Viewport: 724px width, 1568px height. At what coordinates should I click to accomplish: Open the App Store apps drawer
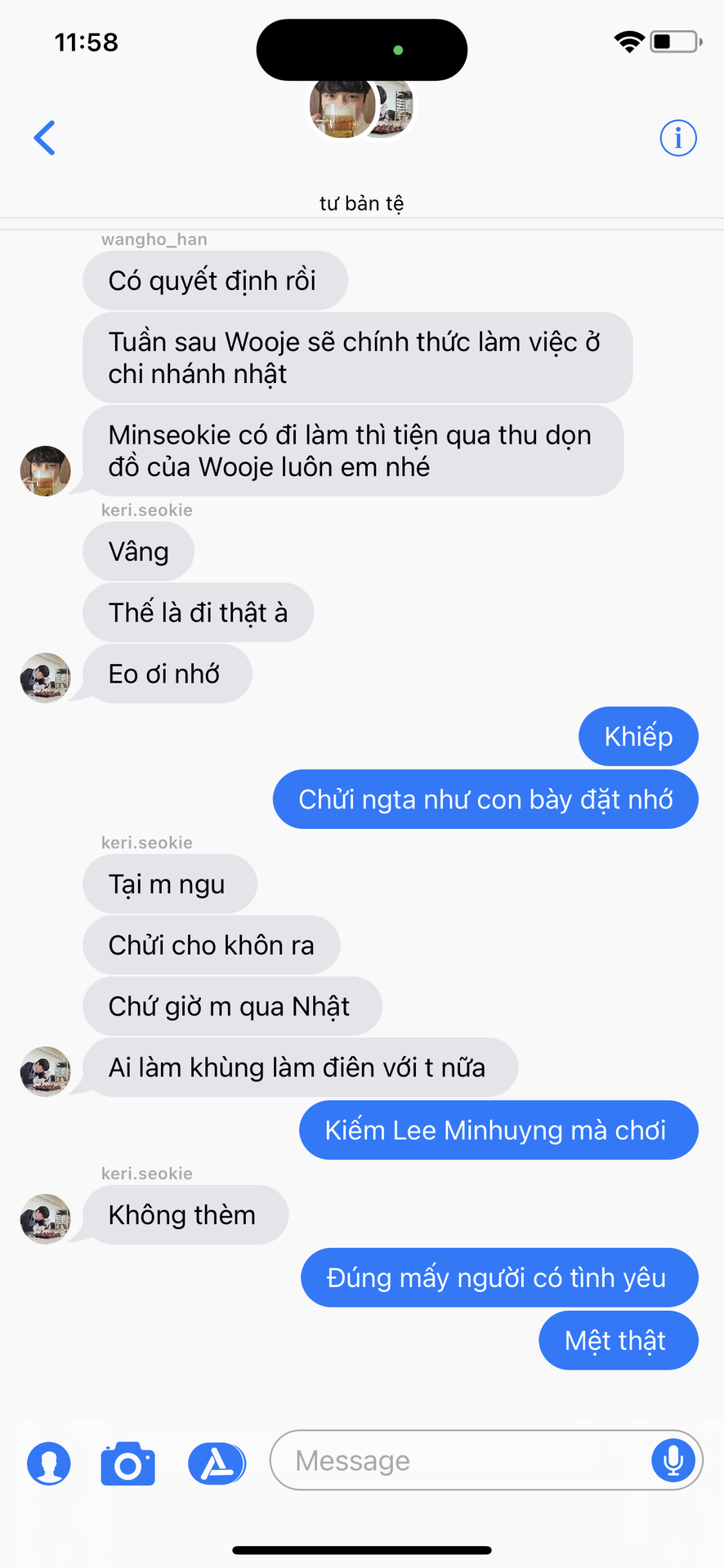(x=217, y=1463)
